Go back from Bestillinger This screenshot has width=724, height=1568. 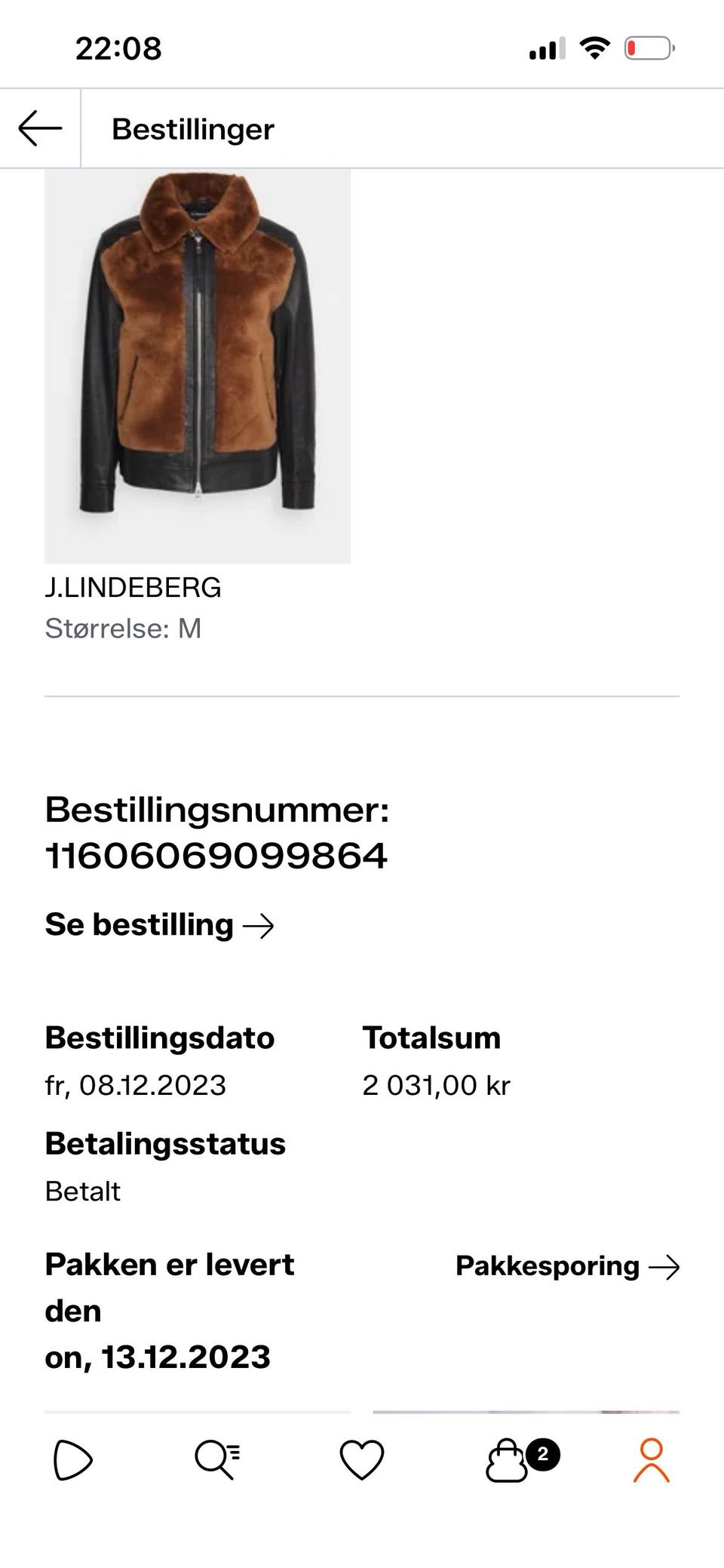tap(40, 128)
